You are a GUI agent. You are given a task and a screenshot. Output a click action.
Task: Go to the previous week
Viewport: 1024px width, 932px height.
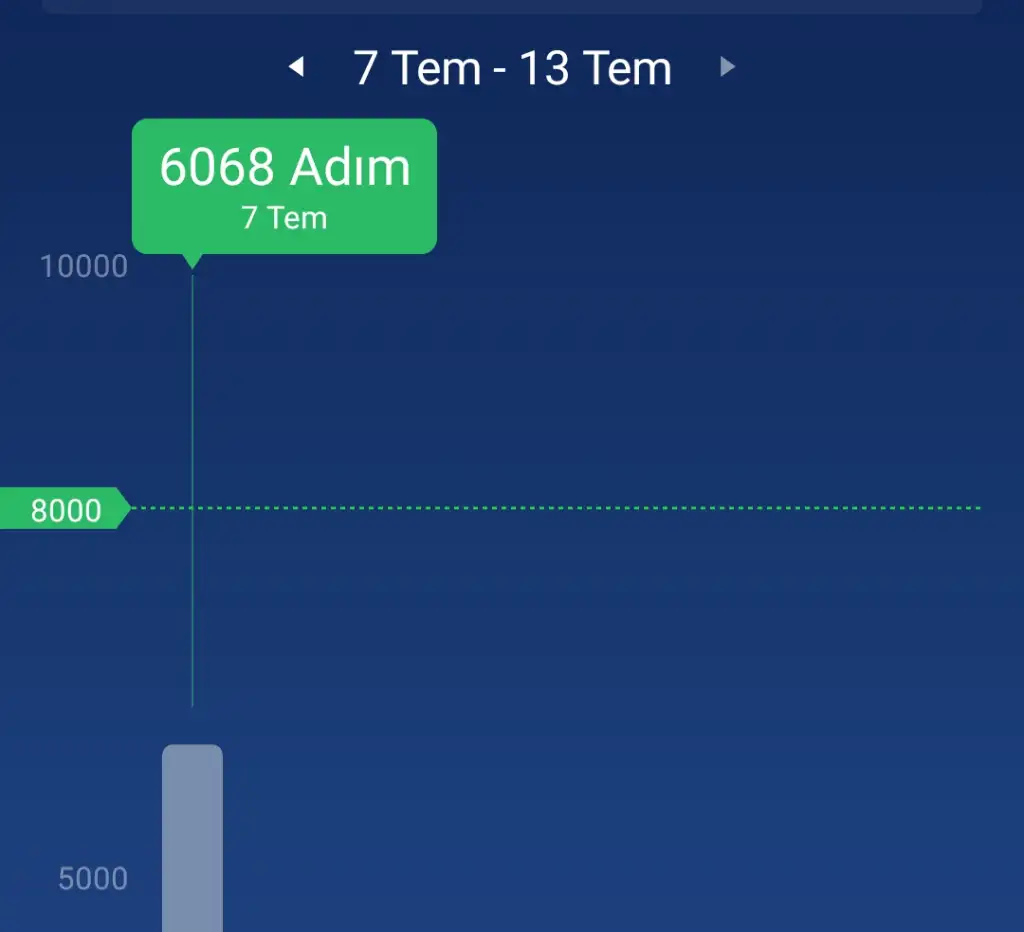pyautogui.click(x=295, y=68)
